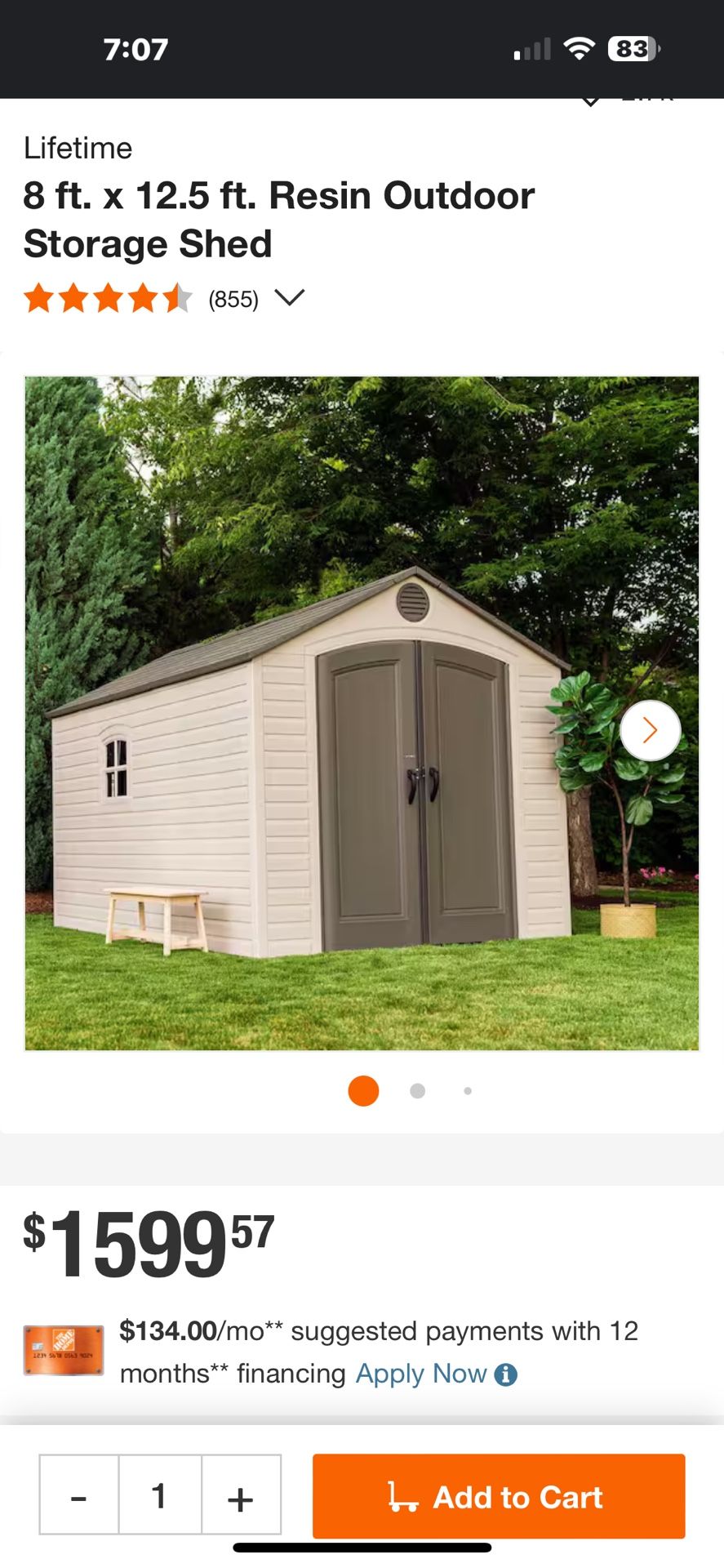This screenshot has height=1568, width=724.
Task: Tap the Lifetime brand name
Action: (78, 148)
